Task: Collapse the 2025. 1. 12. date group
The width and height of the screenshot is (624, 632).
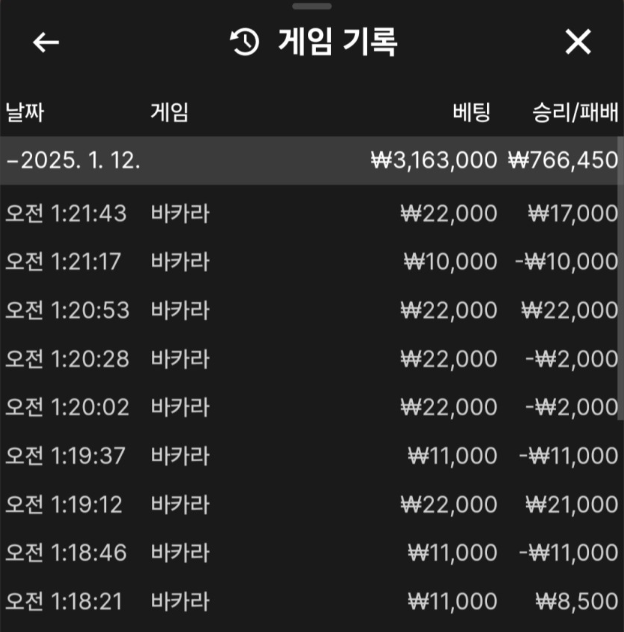Action: click(72, 160)
